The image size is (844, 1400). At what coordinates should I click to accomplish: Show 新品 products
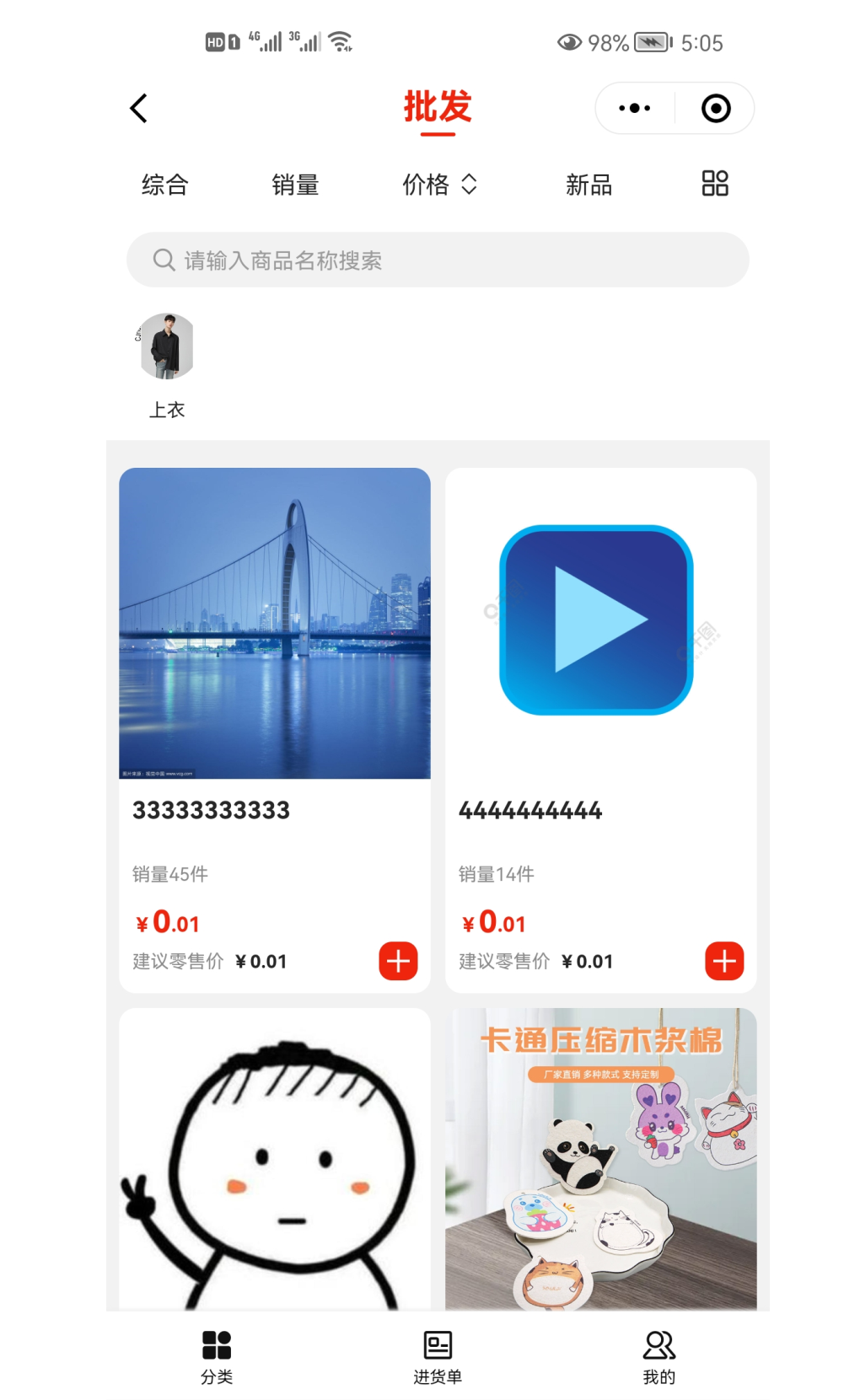[589, 185]
